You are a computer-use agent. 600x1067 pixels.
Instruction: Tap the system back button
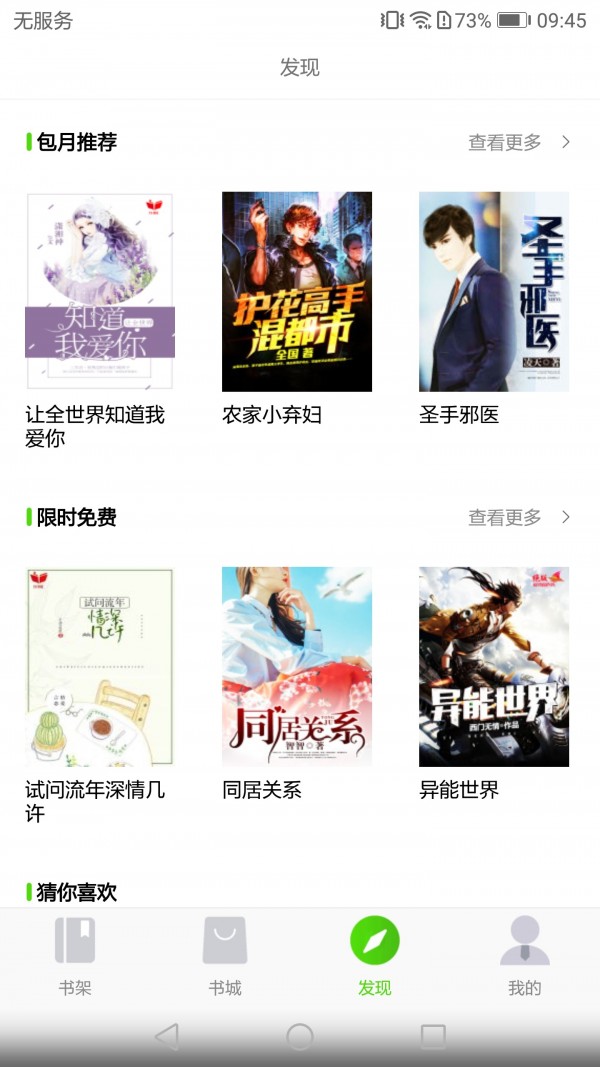[167, 1037]
